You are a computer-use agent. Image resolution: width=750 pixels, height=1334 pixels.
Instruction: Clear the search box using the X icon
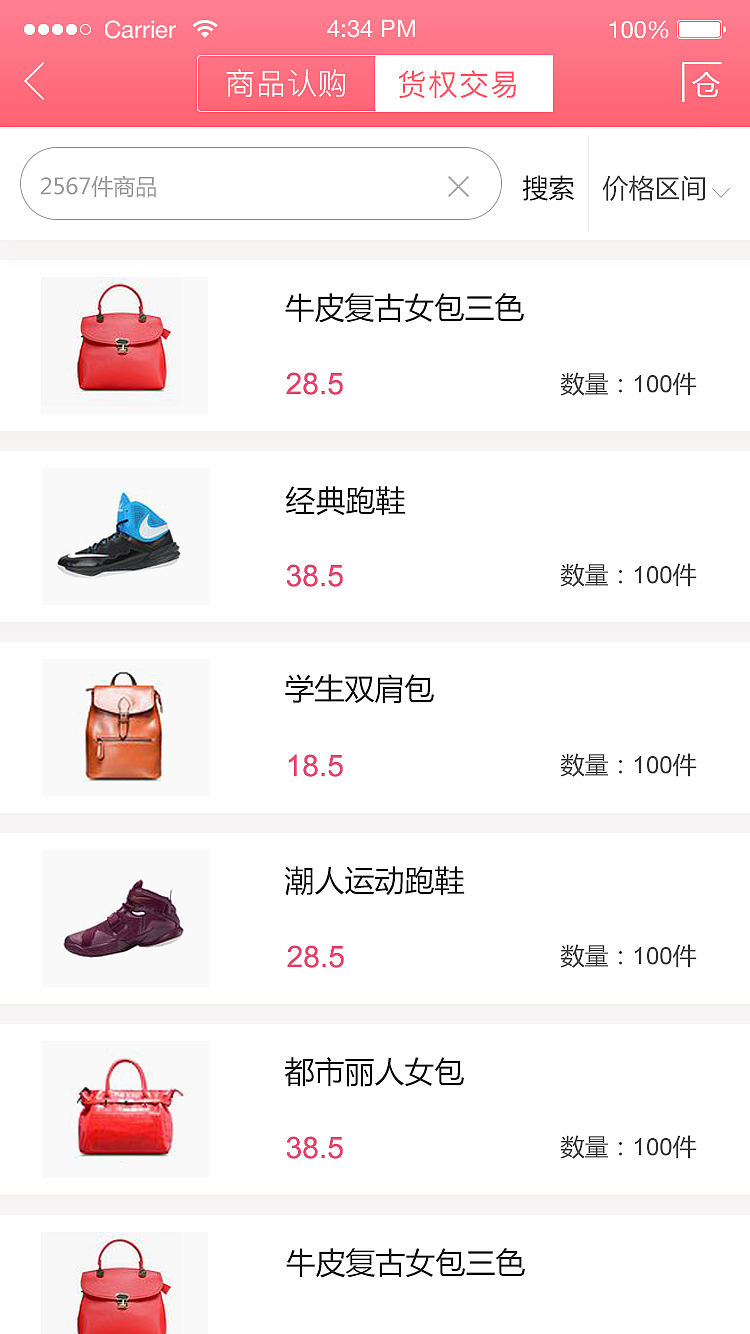[x=459, y=185]
